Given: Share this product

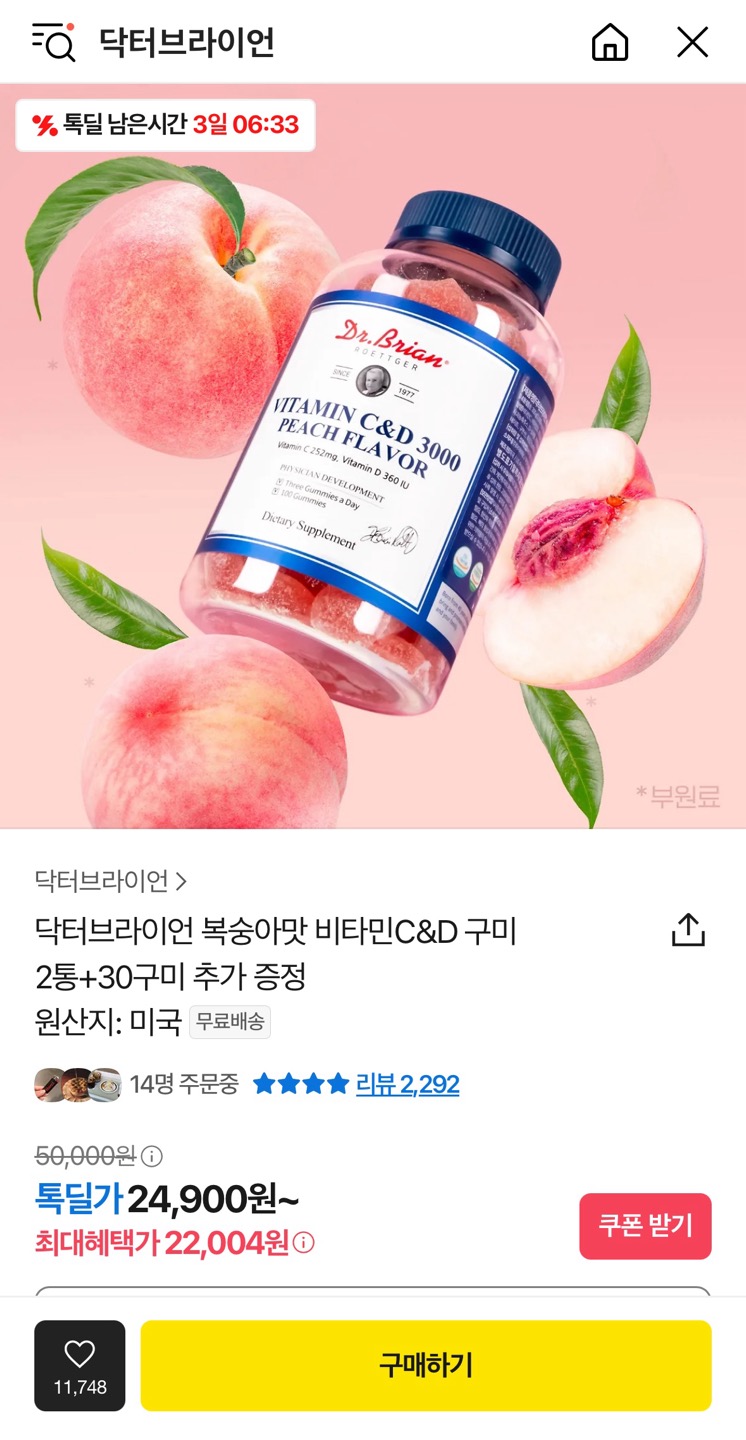Looking at the screenshot, I should click(x=688, y=930).
